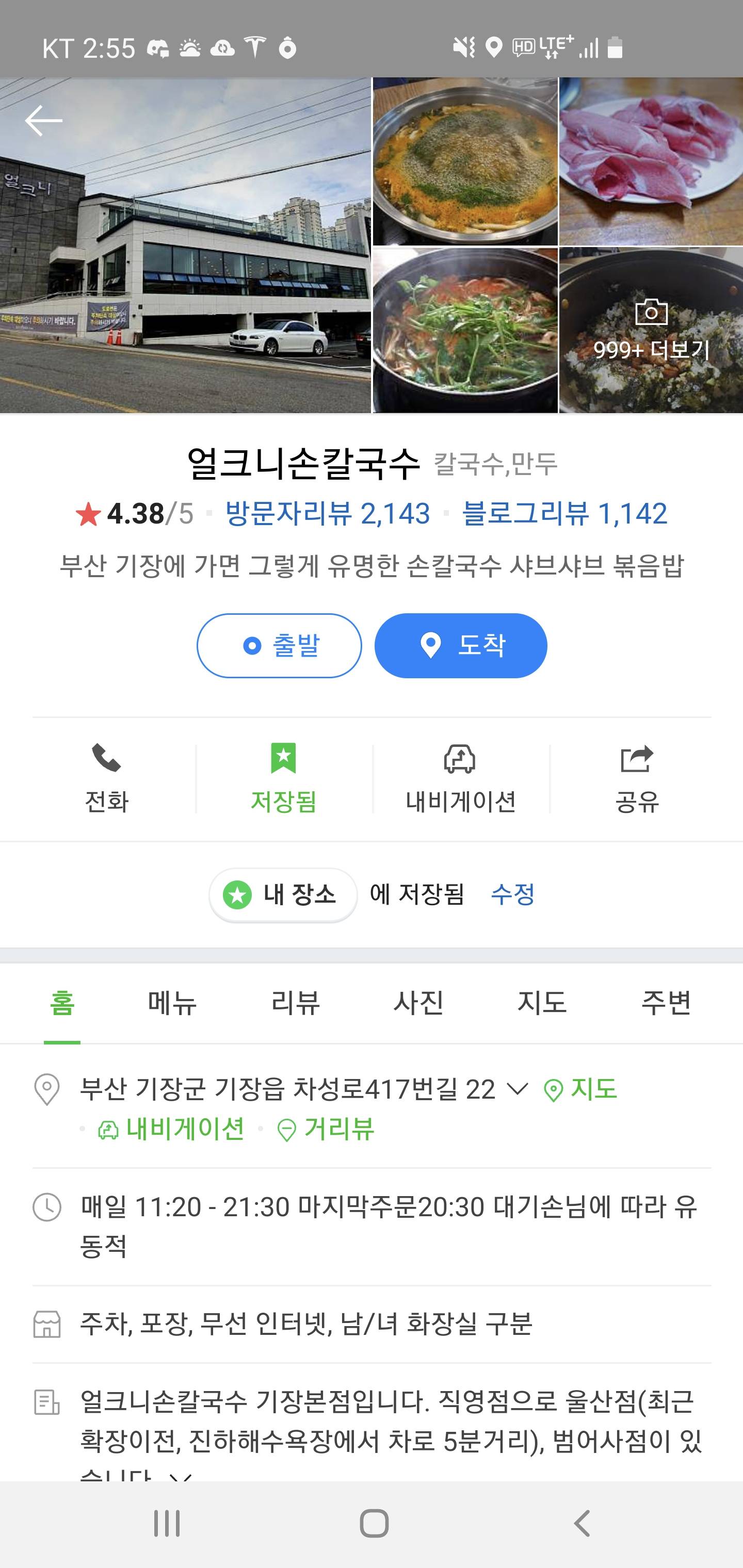Call the restaurant via 전화

tap(107, 778)
